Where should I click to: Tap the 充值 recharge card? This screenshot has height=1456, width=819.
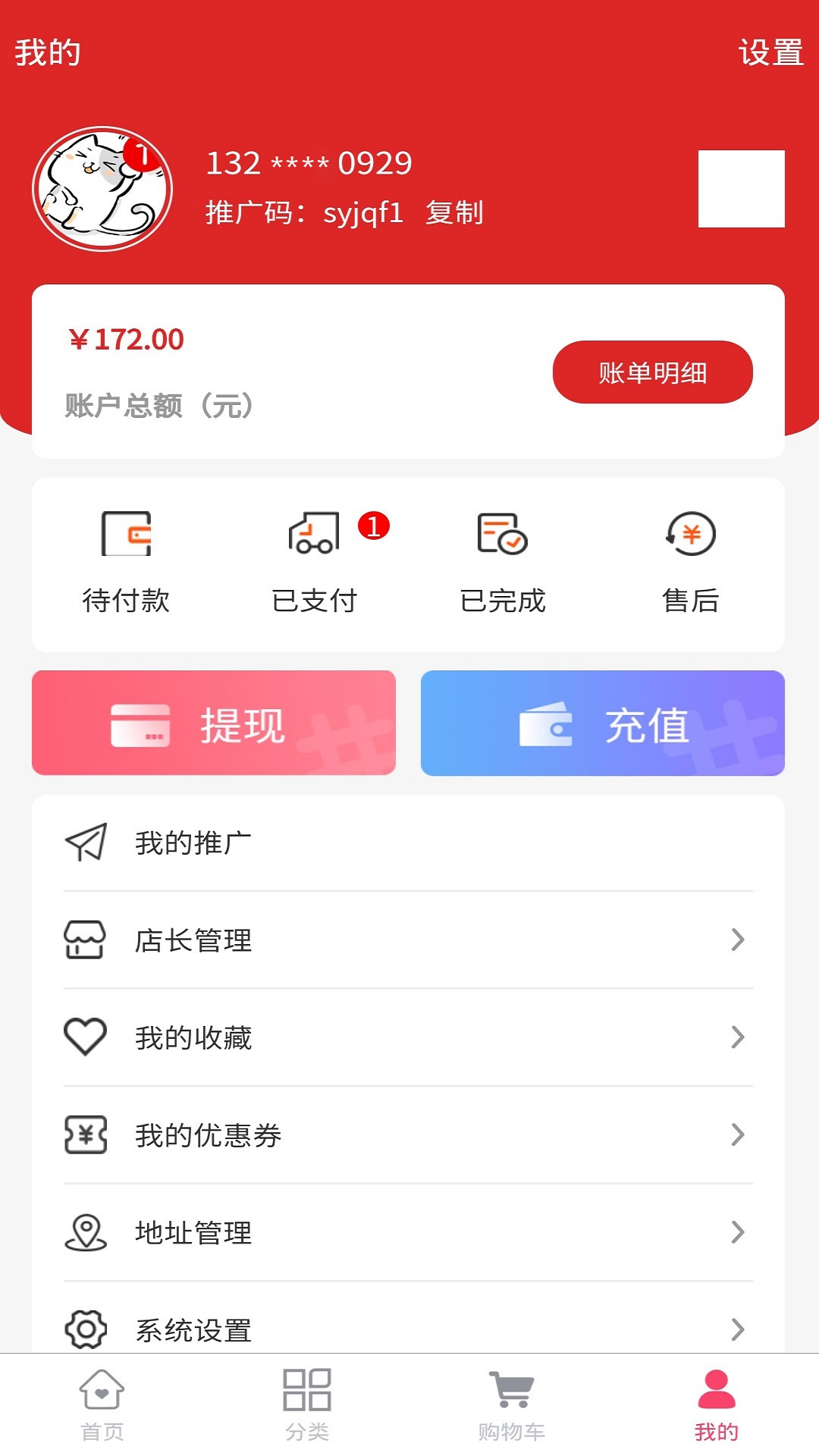pyautogui.click(x=602, y=723)
